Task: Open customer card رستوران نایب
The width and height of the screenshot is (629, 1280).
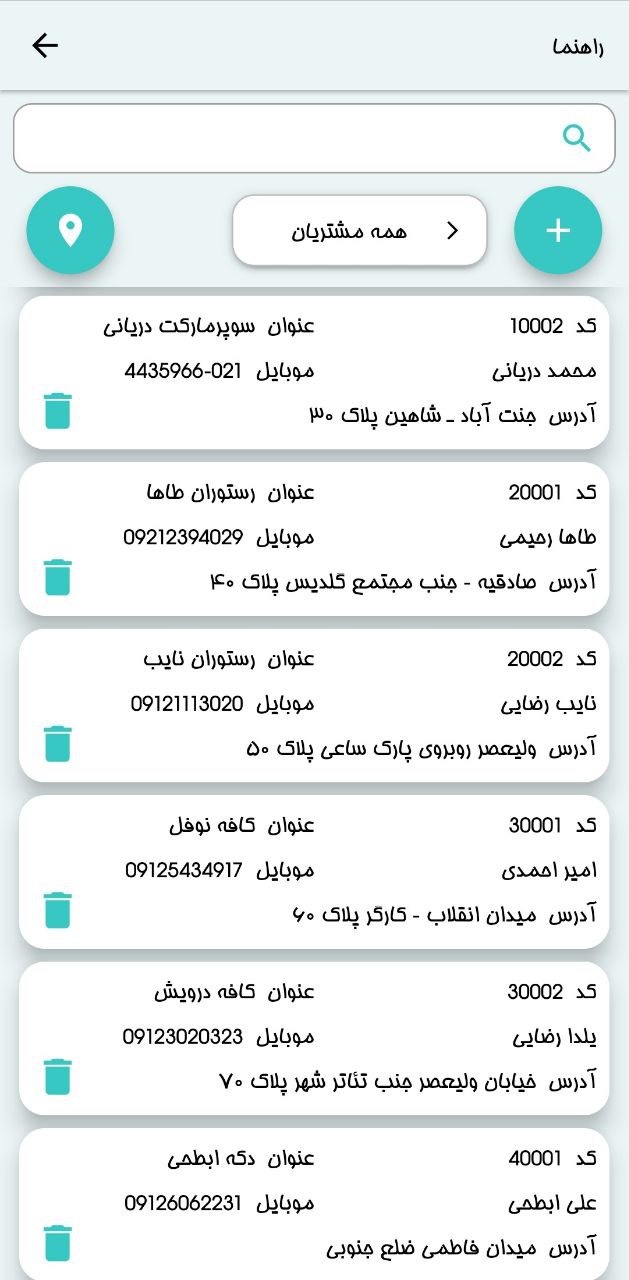Action: tap(314, 705)
